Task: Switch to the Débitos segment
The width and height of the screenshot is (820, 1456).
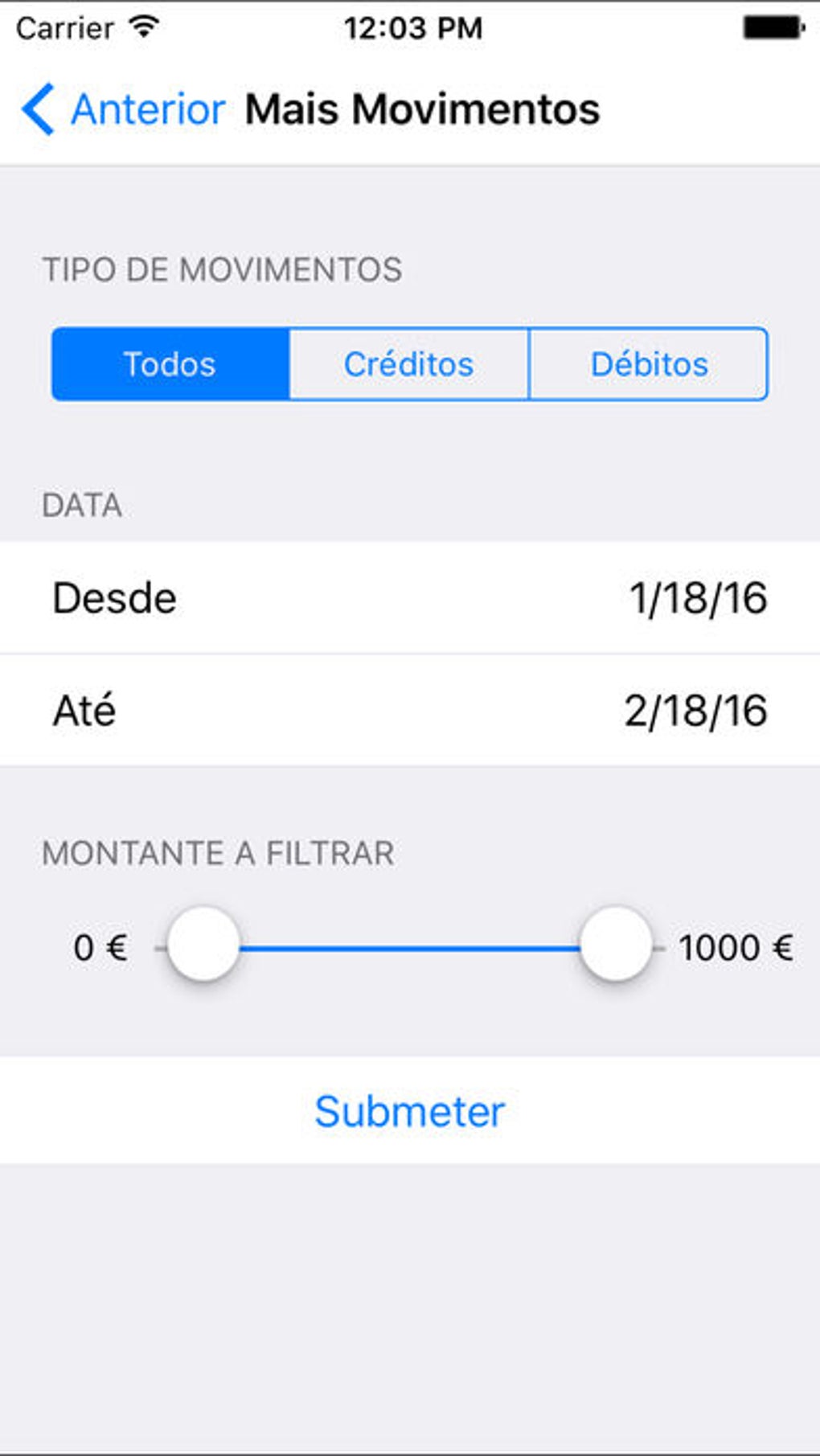Action: coord(649,364)
